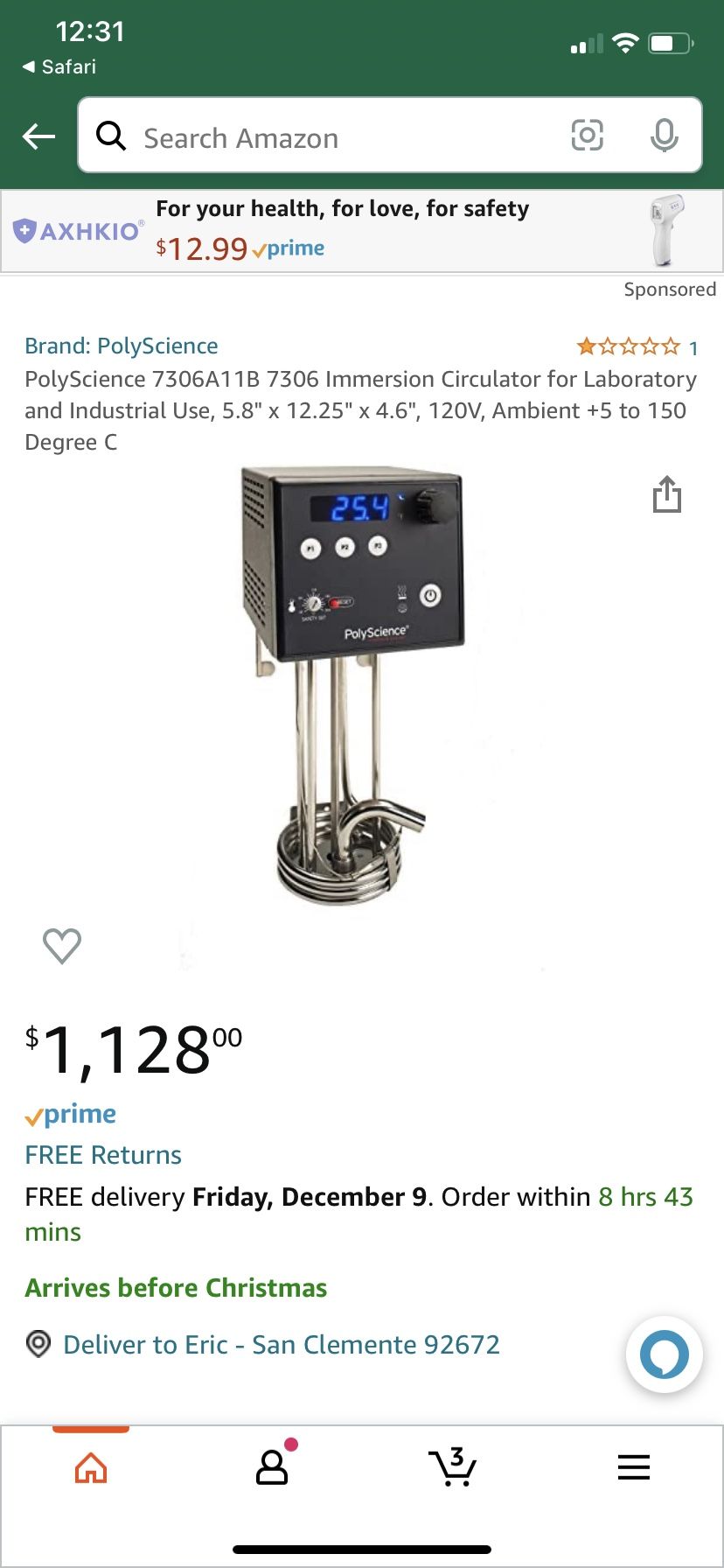Open the PolyScience brand page

coord(122,345)
